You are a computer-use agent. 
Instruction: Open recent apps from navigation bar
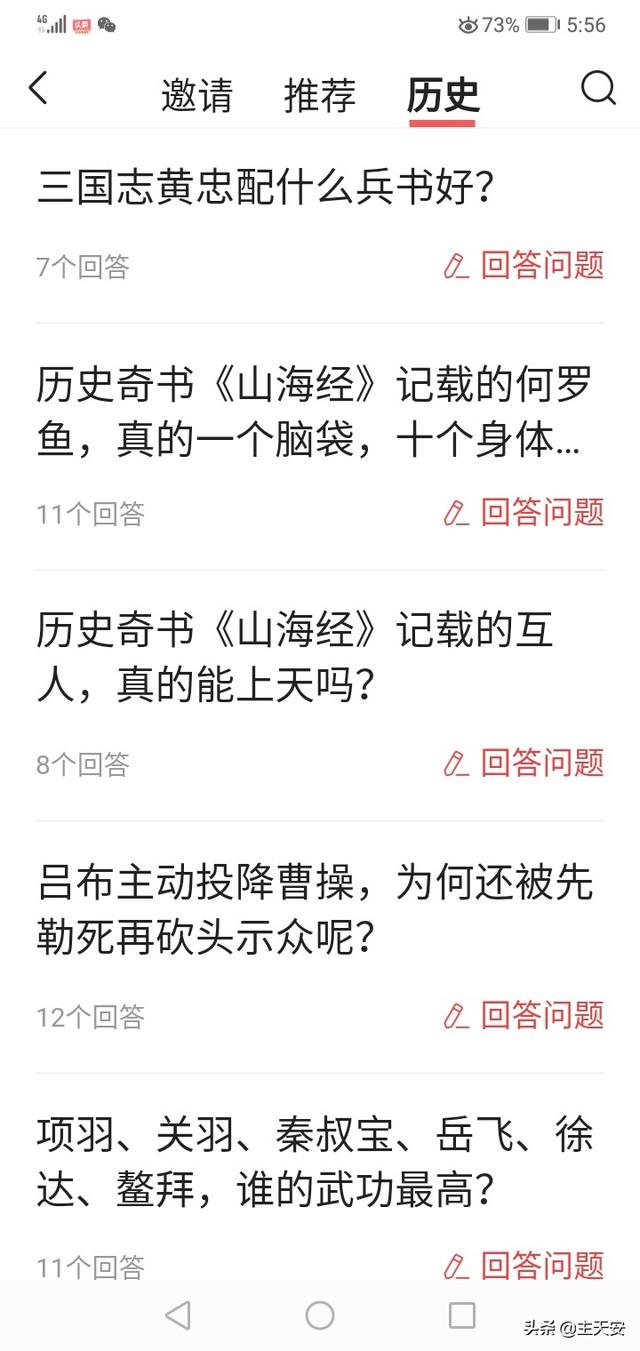point(462,1315)
